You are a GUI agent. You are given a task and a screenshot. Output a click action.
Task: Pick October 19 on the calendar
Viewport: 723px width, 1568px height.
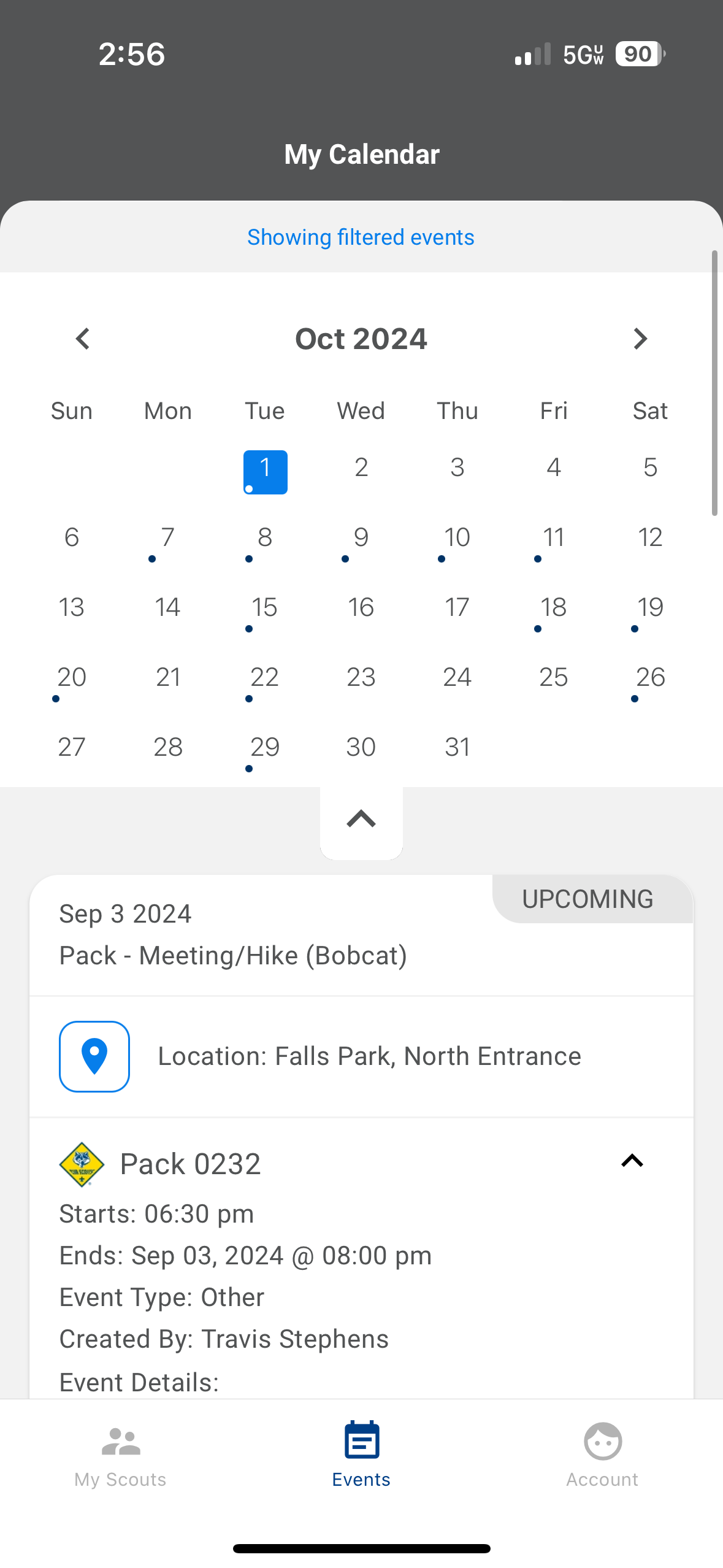pos(650,612)
